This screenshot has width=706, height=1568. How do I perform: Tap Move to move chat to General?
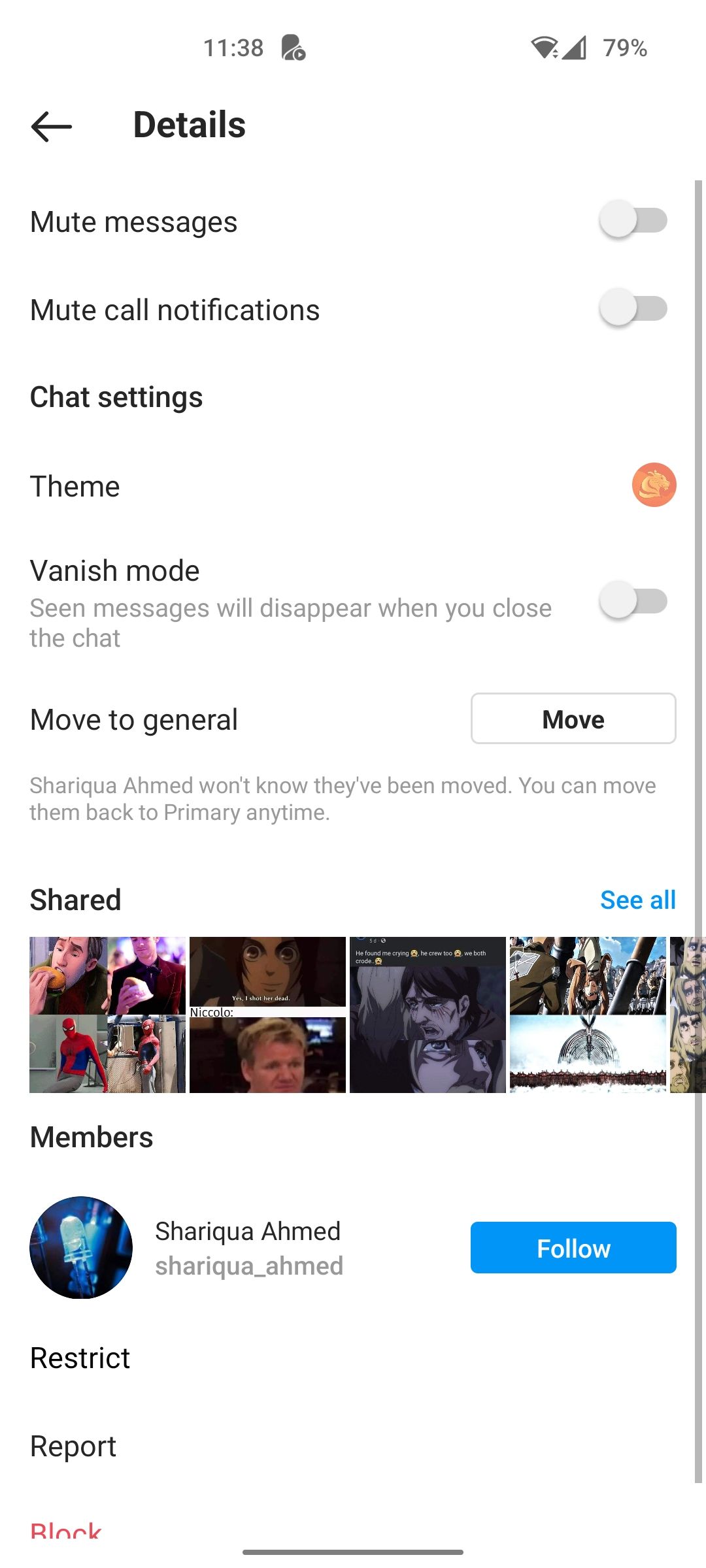pyautogui.click(x=573, y=719)
